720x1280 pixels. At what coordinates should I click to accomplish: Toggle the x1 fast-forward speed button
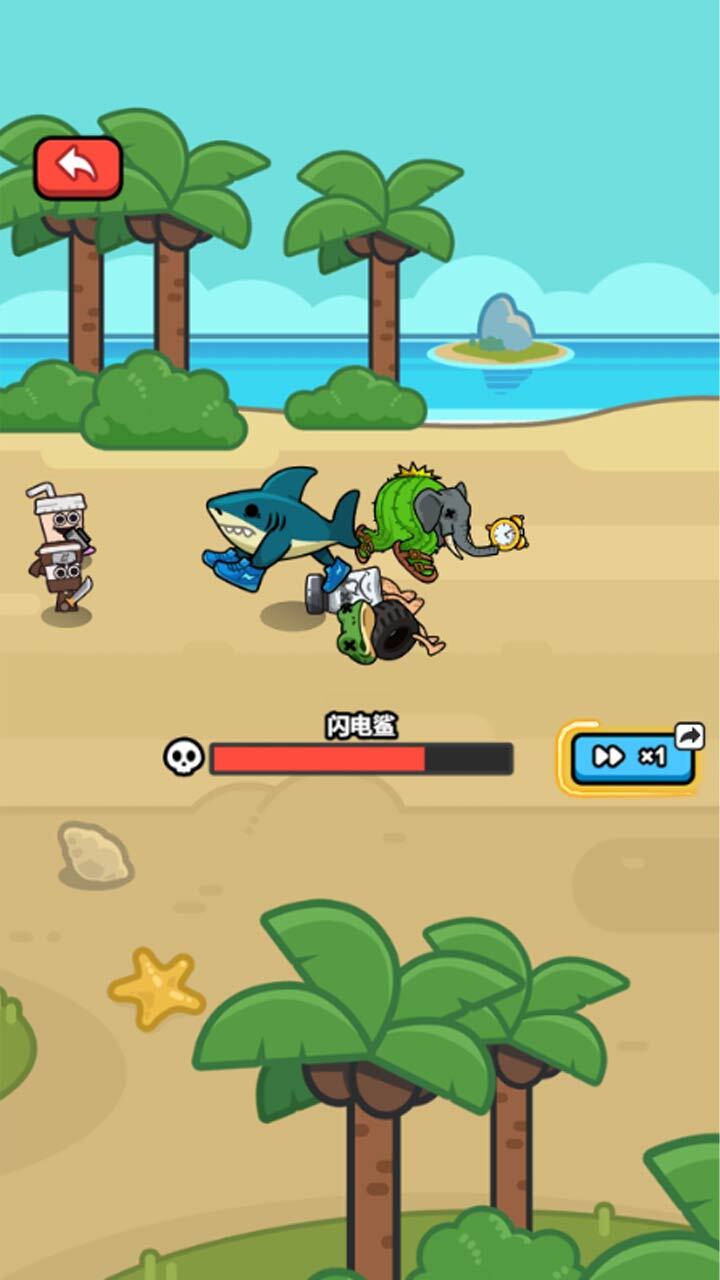click(630, 757)
